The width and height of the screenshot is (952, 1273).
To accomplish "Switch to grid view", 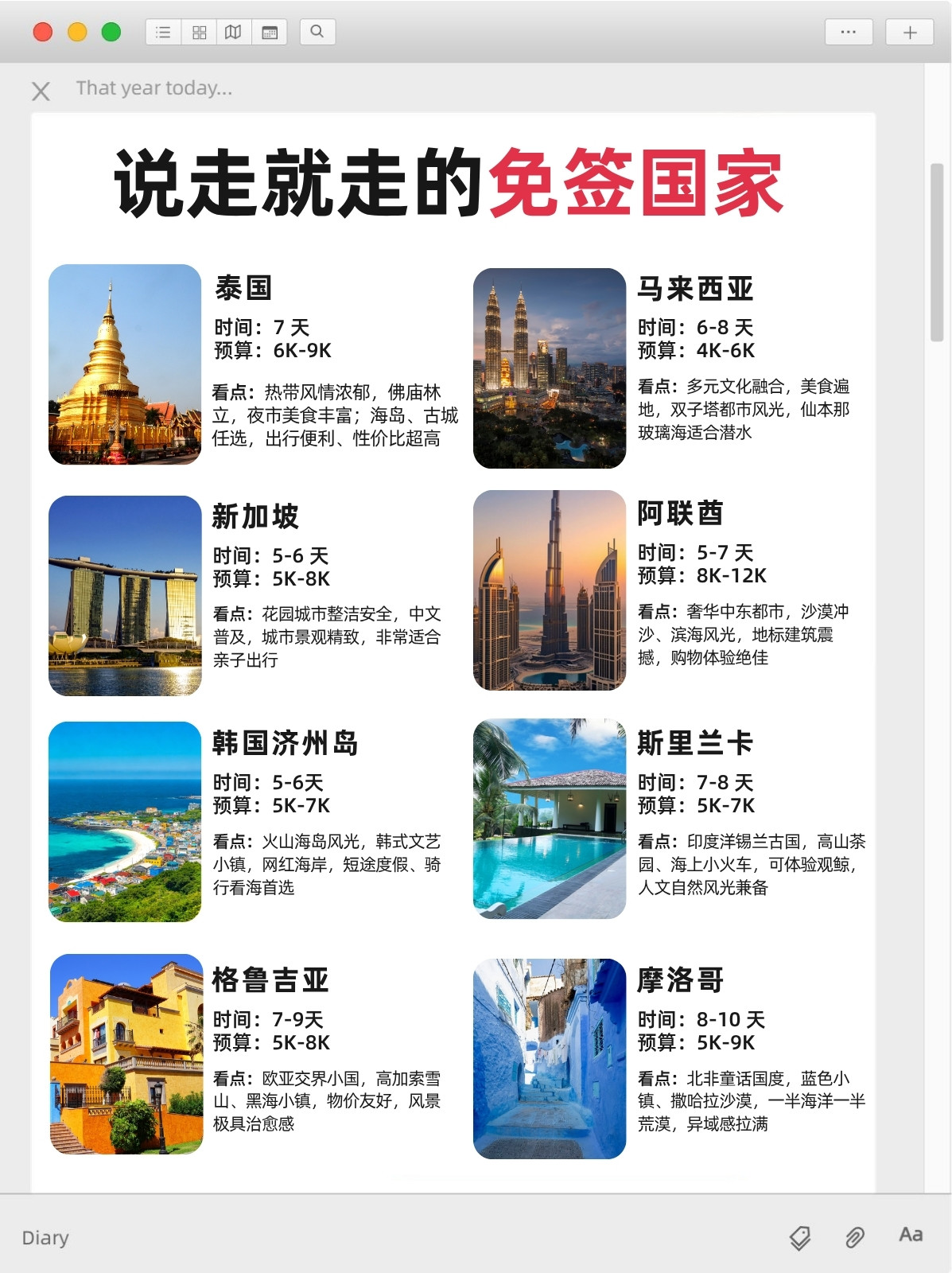I will point(199,32).
